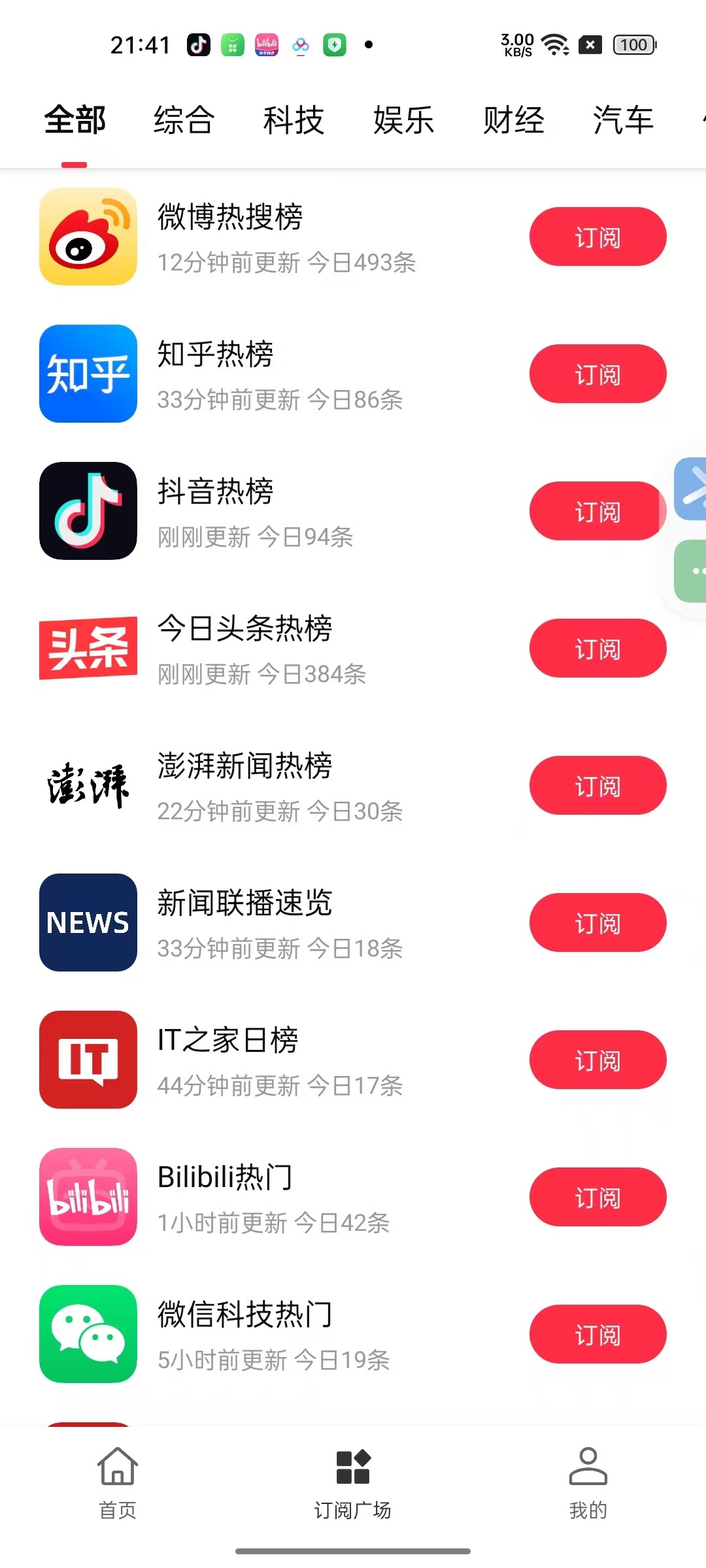View the 汽车 category tab
The width and height of the screenshot is (706, 1568).
[x=623, y=120]
